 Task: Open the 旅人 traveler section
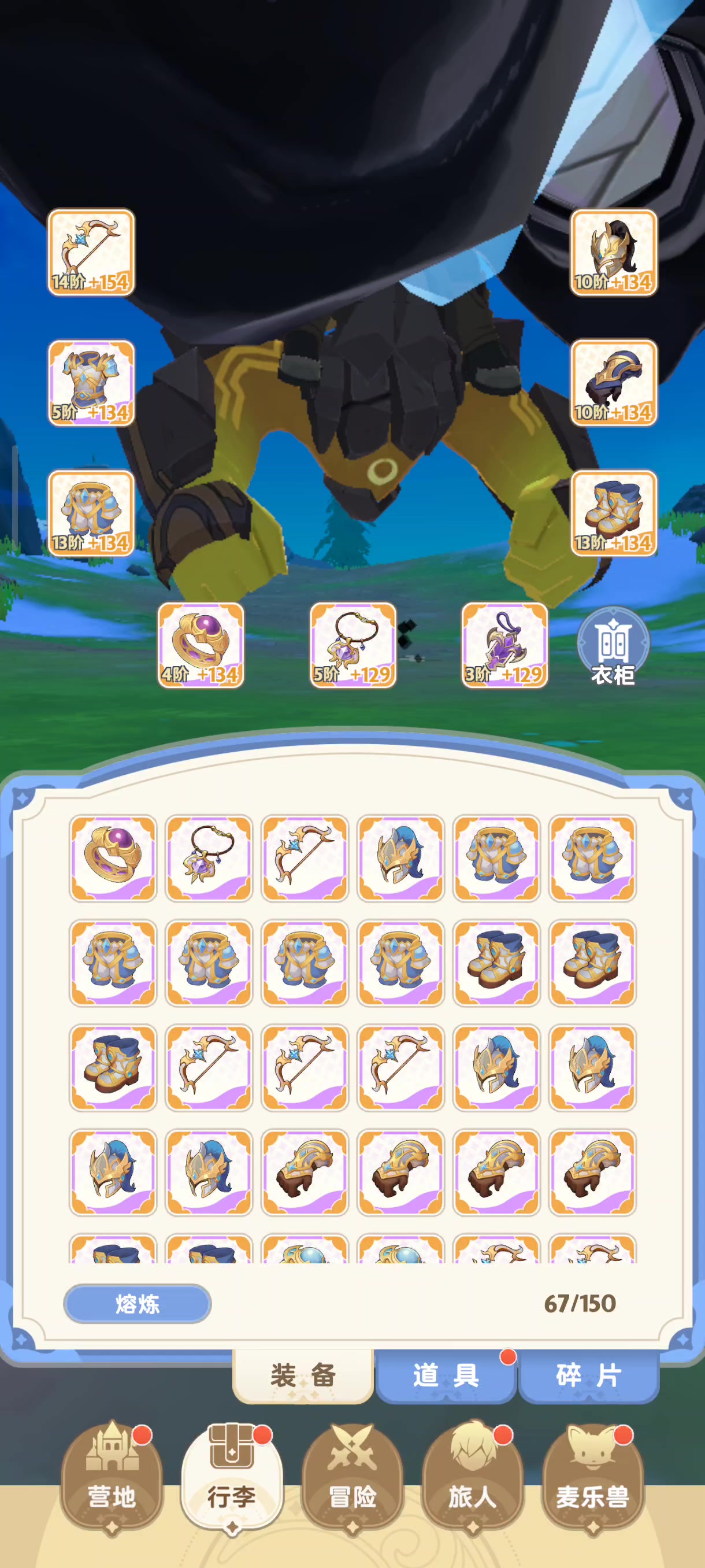(472, 1478)
